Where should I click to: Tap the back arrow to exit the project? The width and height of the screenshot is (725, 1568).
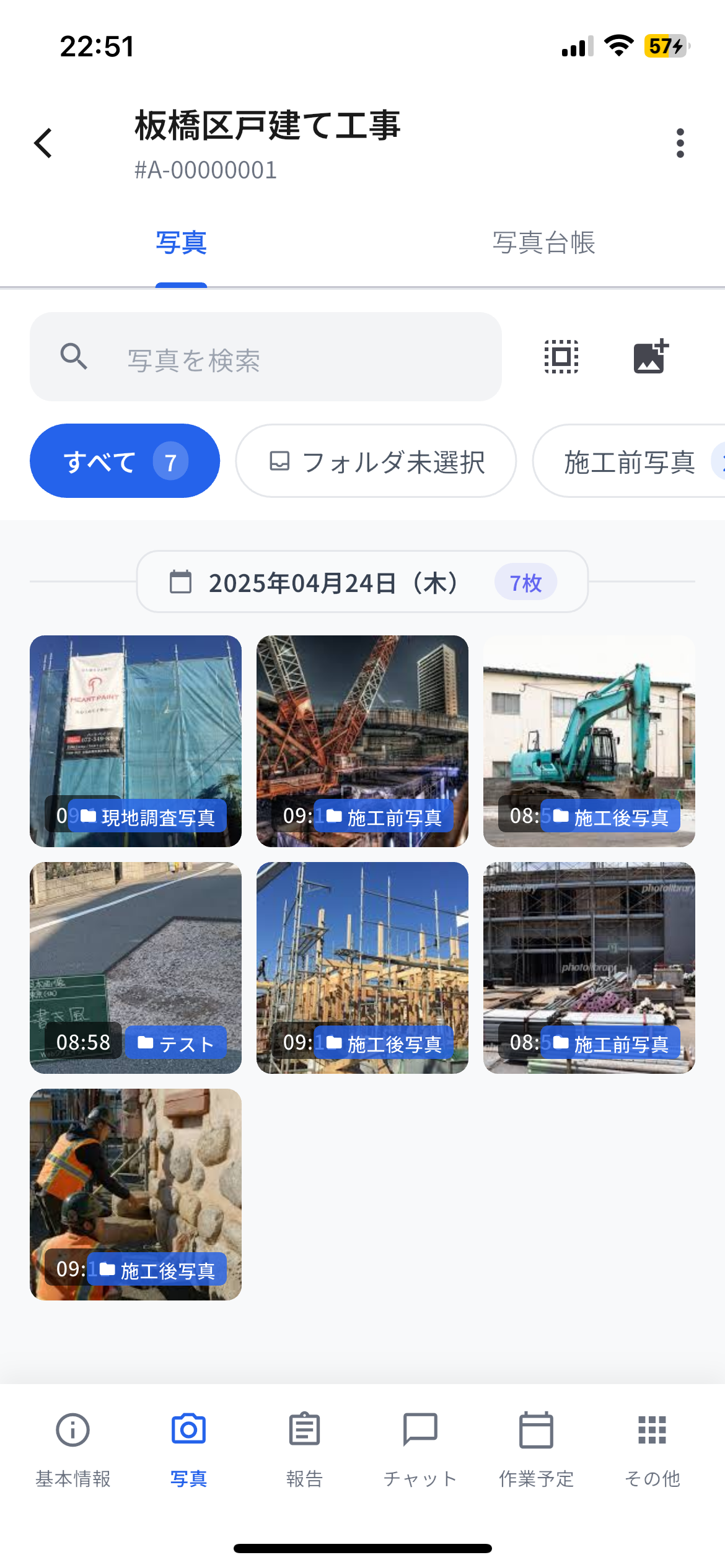pyautogui.click(x=42, y=143)
